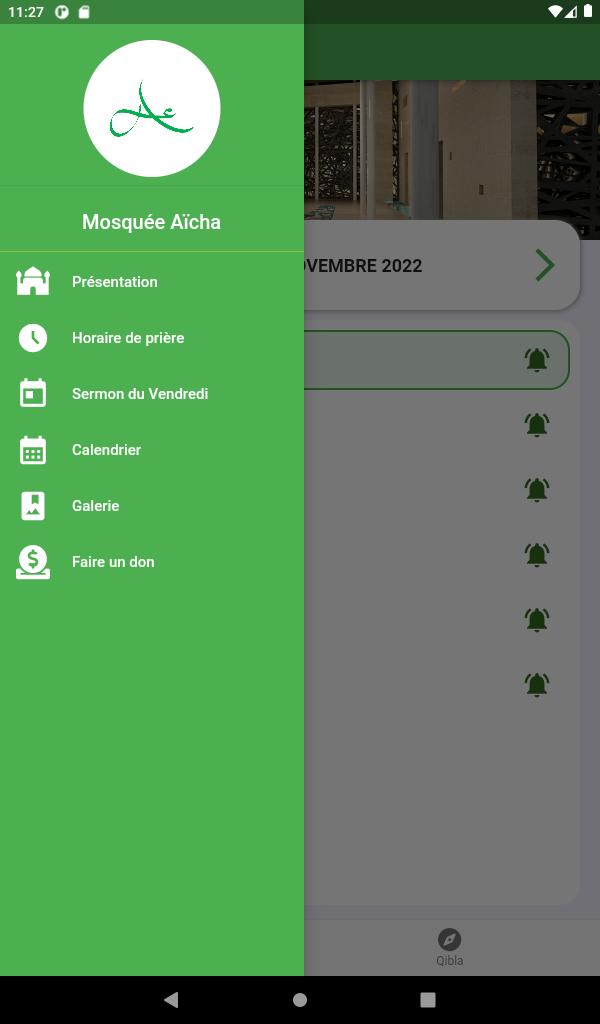Go to the Android home screen
The image size is (600, 1024).
point(300,1000)
